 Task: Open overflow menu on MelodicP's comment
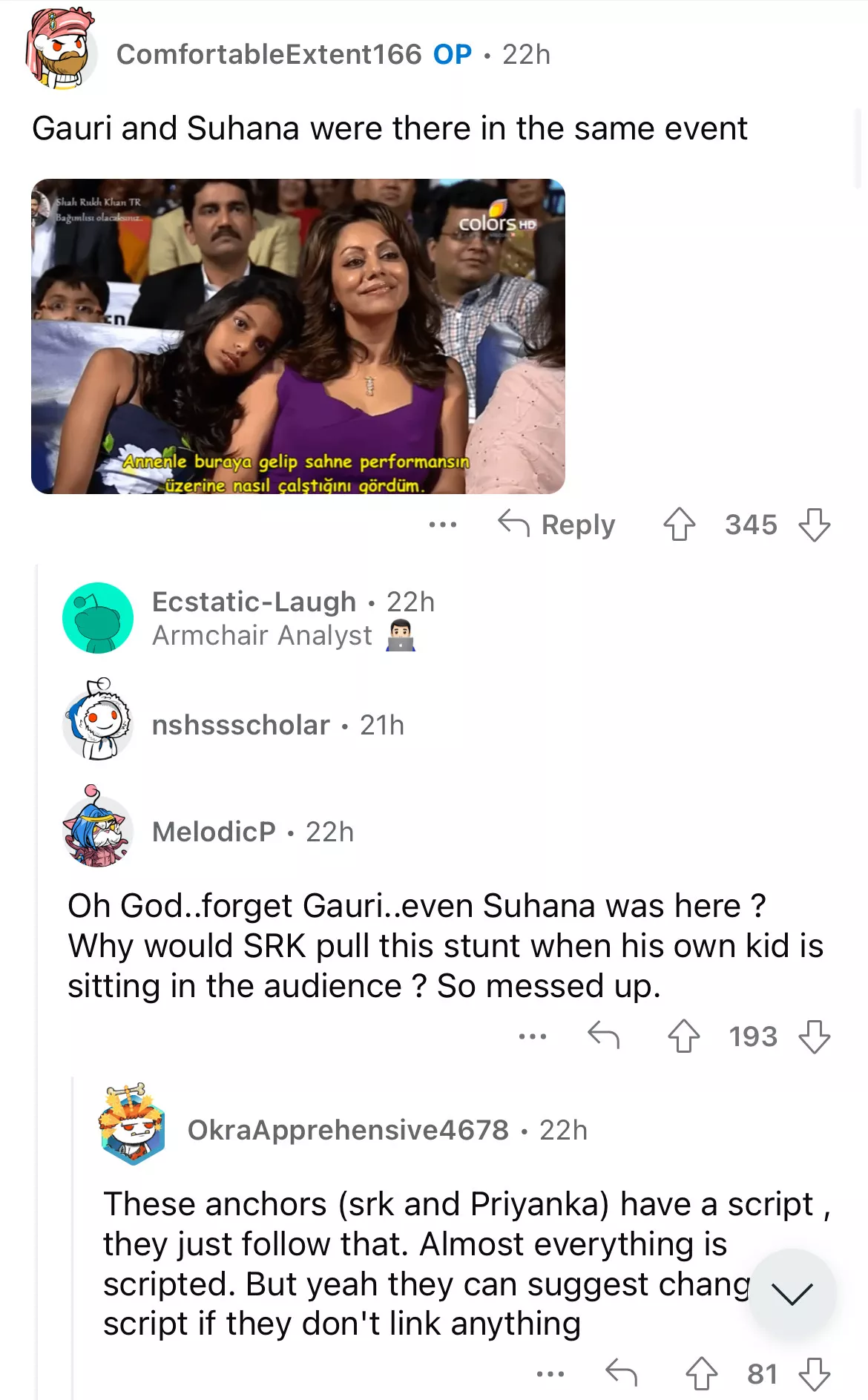pyautogui.click(x=533, y=1036)
